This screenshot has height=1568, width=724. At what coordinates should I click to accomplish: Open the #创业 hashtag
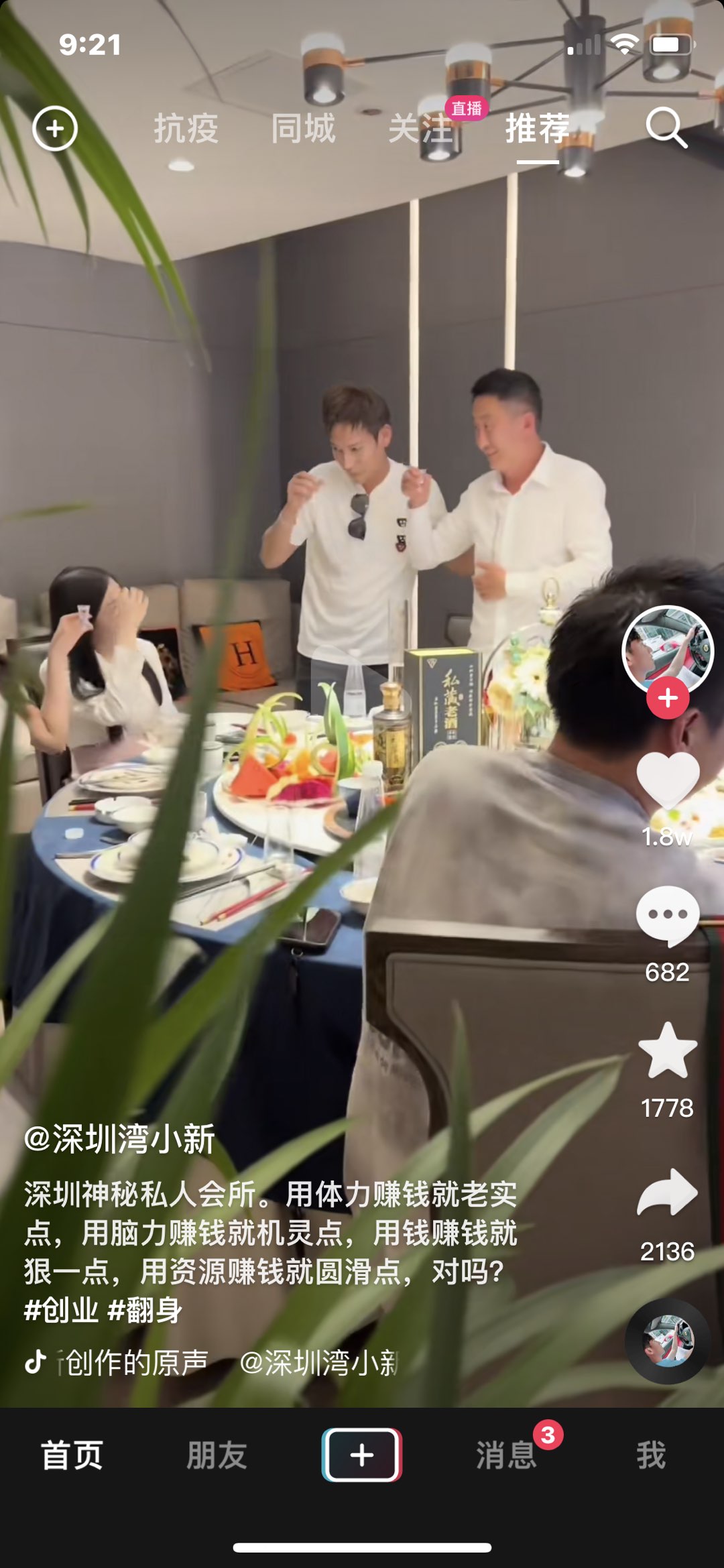(x=61, y=1310)
